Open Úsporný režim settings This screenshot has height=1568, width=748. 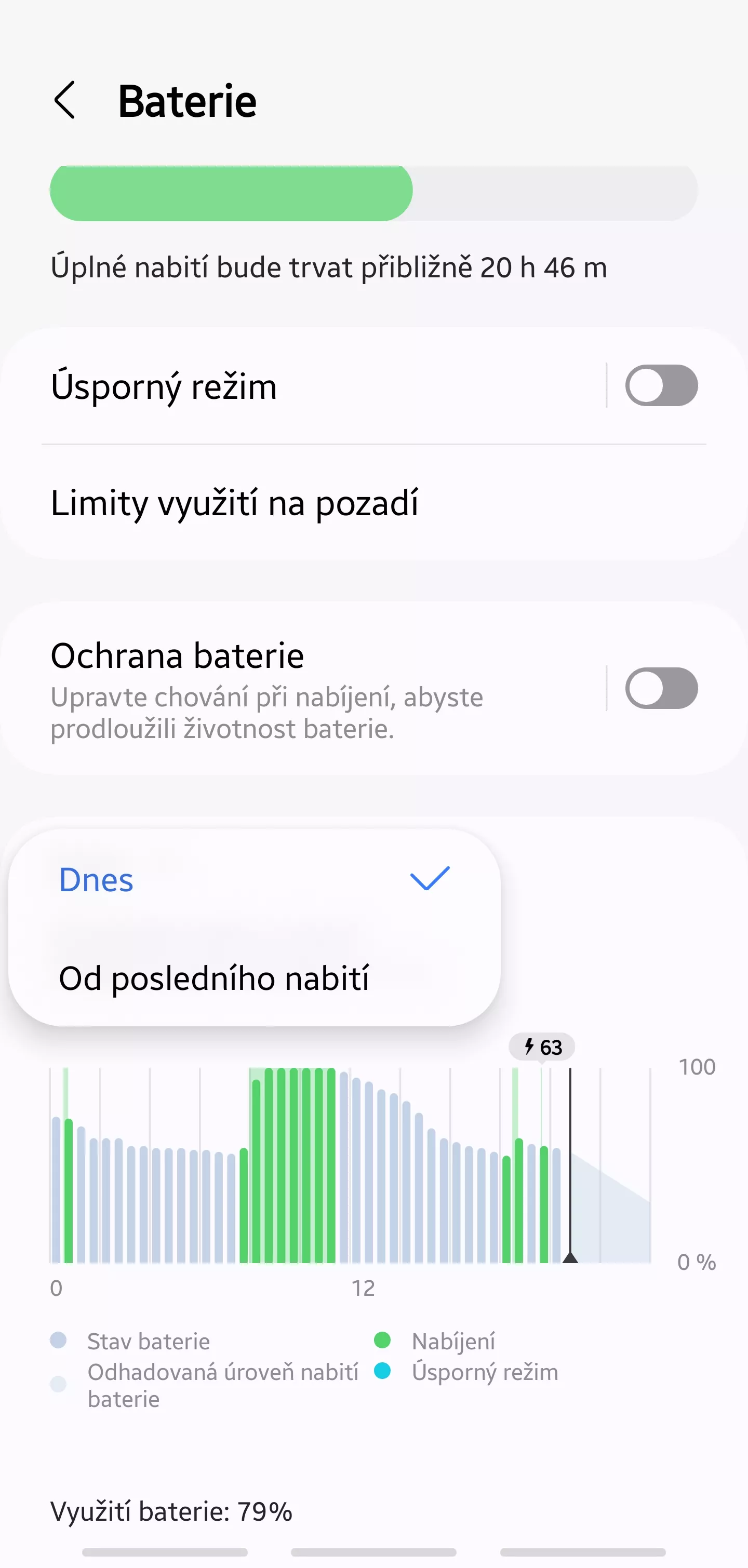pos(304,386)
